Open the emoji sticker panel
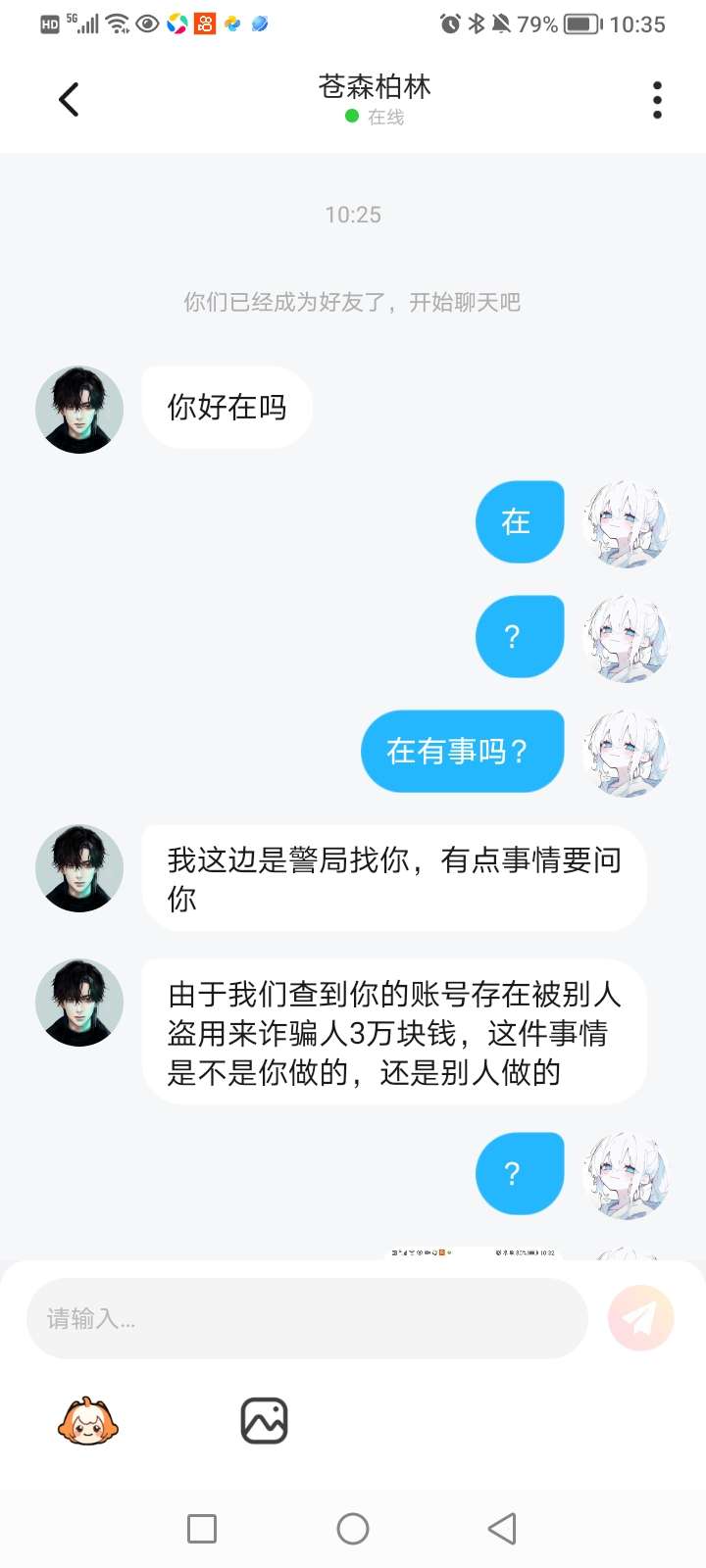The width and height of the screenshot is (706, 1568). 88,1421
